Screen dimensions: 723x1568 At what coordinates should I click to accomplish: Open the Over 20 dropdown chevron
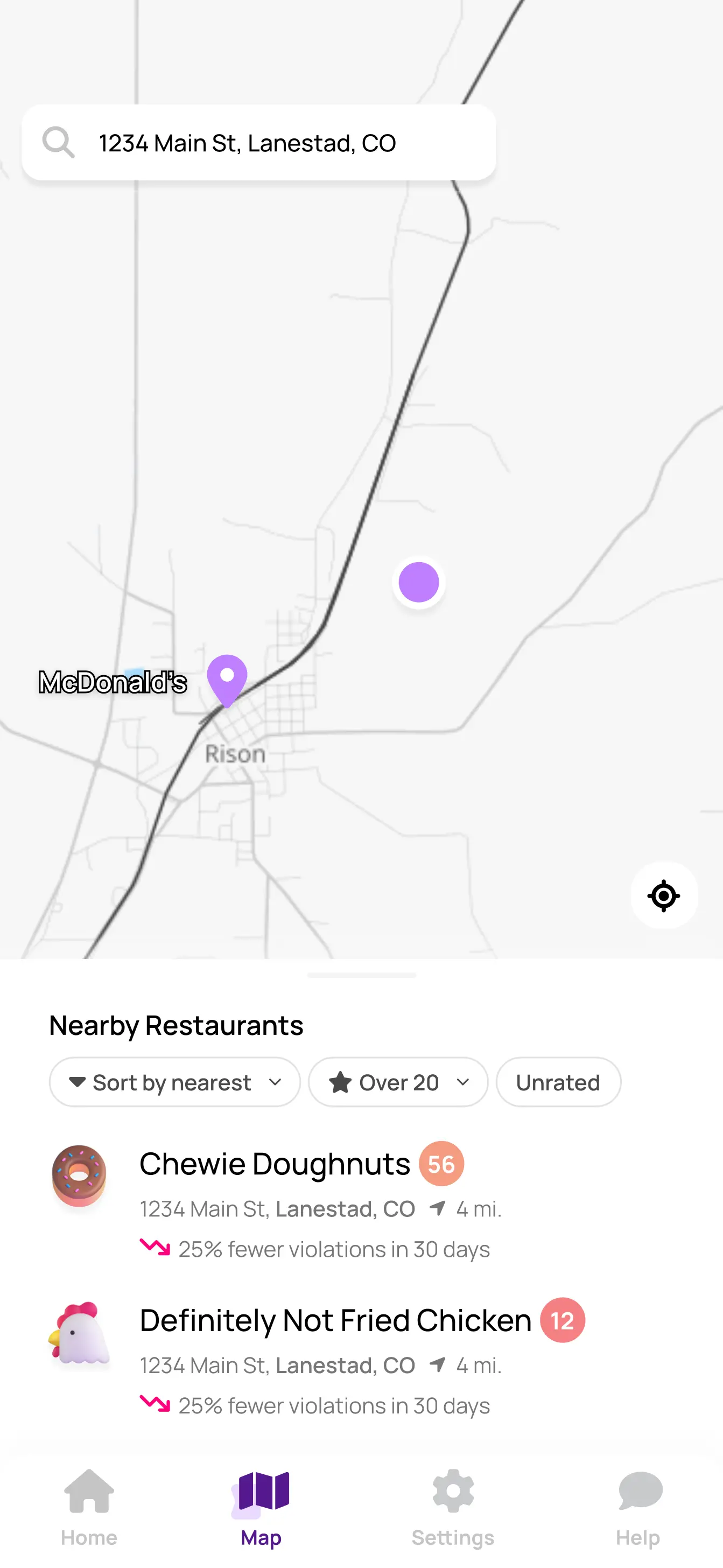tap(462, 1082)
